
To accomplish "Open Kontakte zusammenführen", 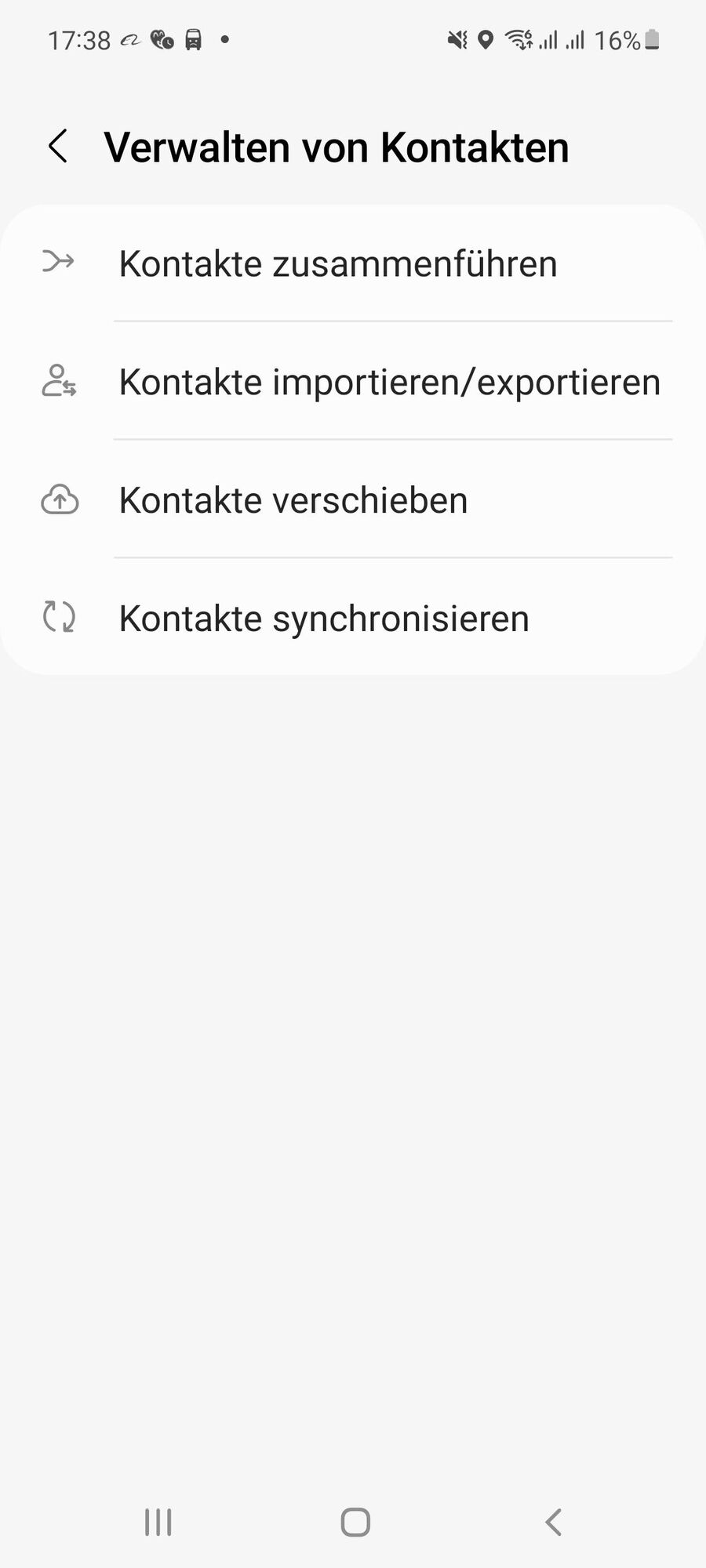I will (x=337, y=263).
